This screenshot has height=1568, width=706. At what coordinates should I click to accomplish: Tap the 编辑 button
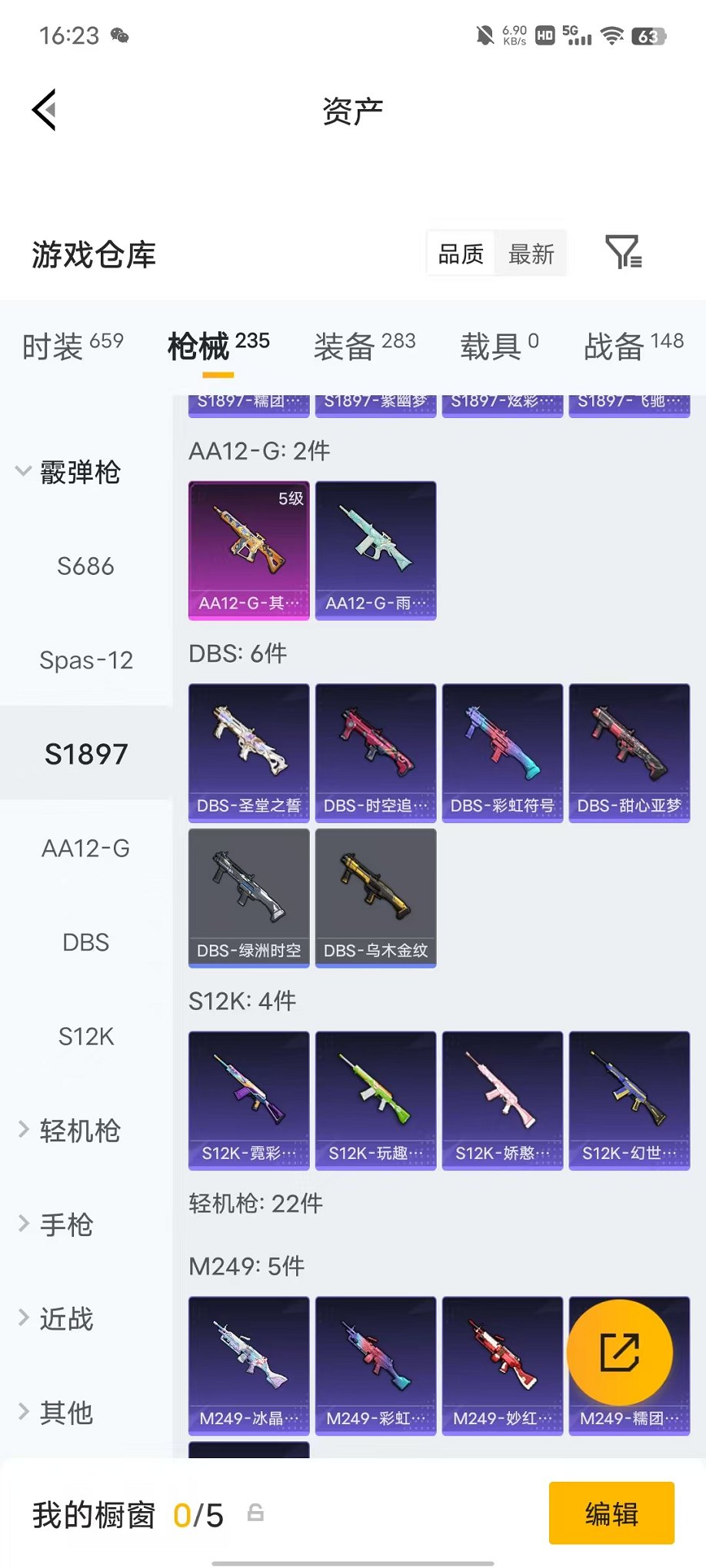(611, 1513)
